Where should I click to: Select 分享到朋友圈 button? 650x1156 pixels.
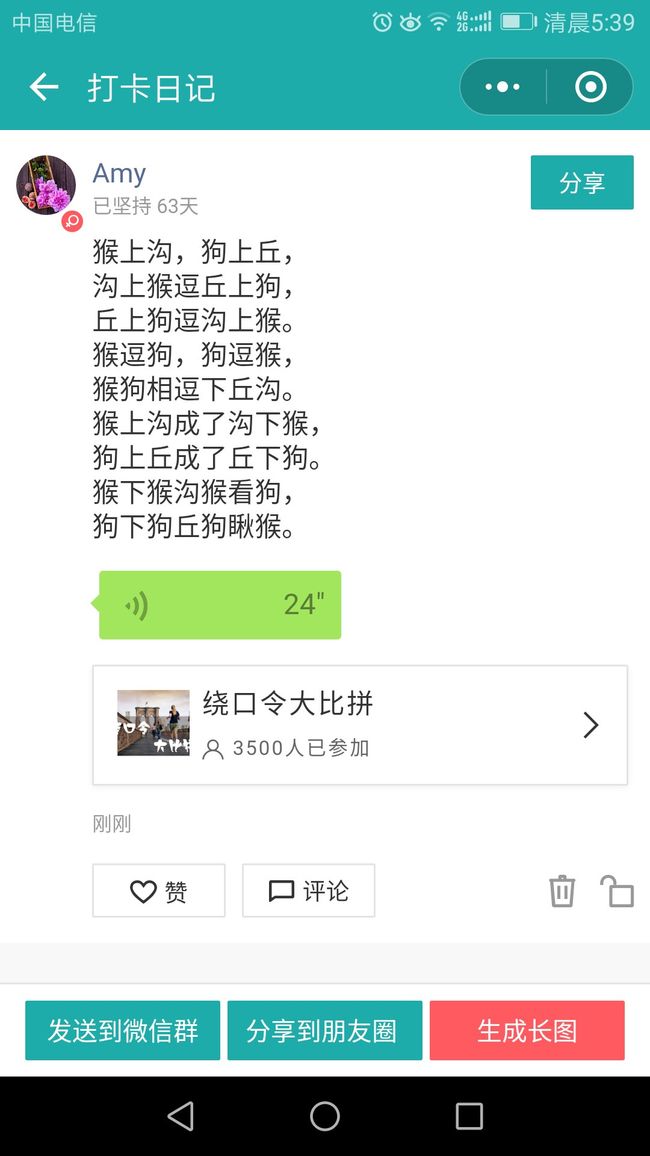tap(324, 1030)
